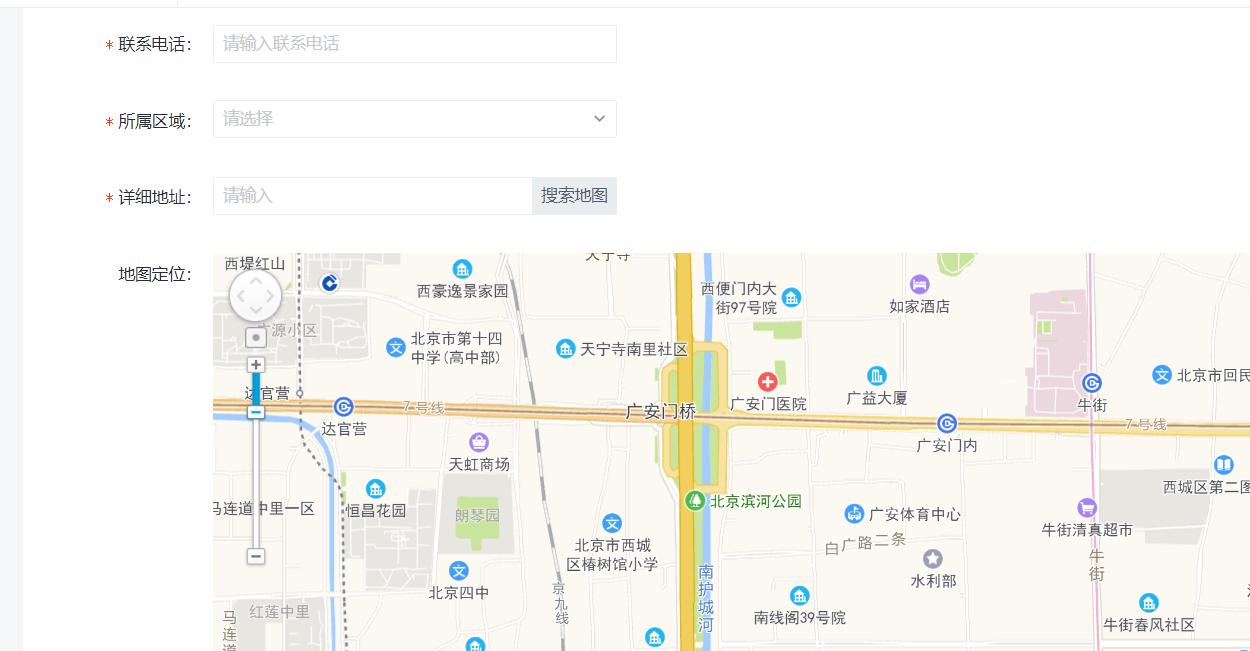1250x651 pixels.
Task: Tap the locate button under the pan control
Action: click(256, 338)
